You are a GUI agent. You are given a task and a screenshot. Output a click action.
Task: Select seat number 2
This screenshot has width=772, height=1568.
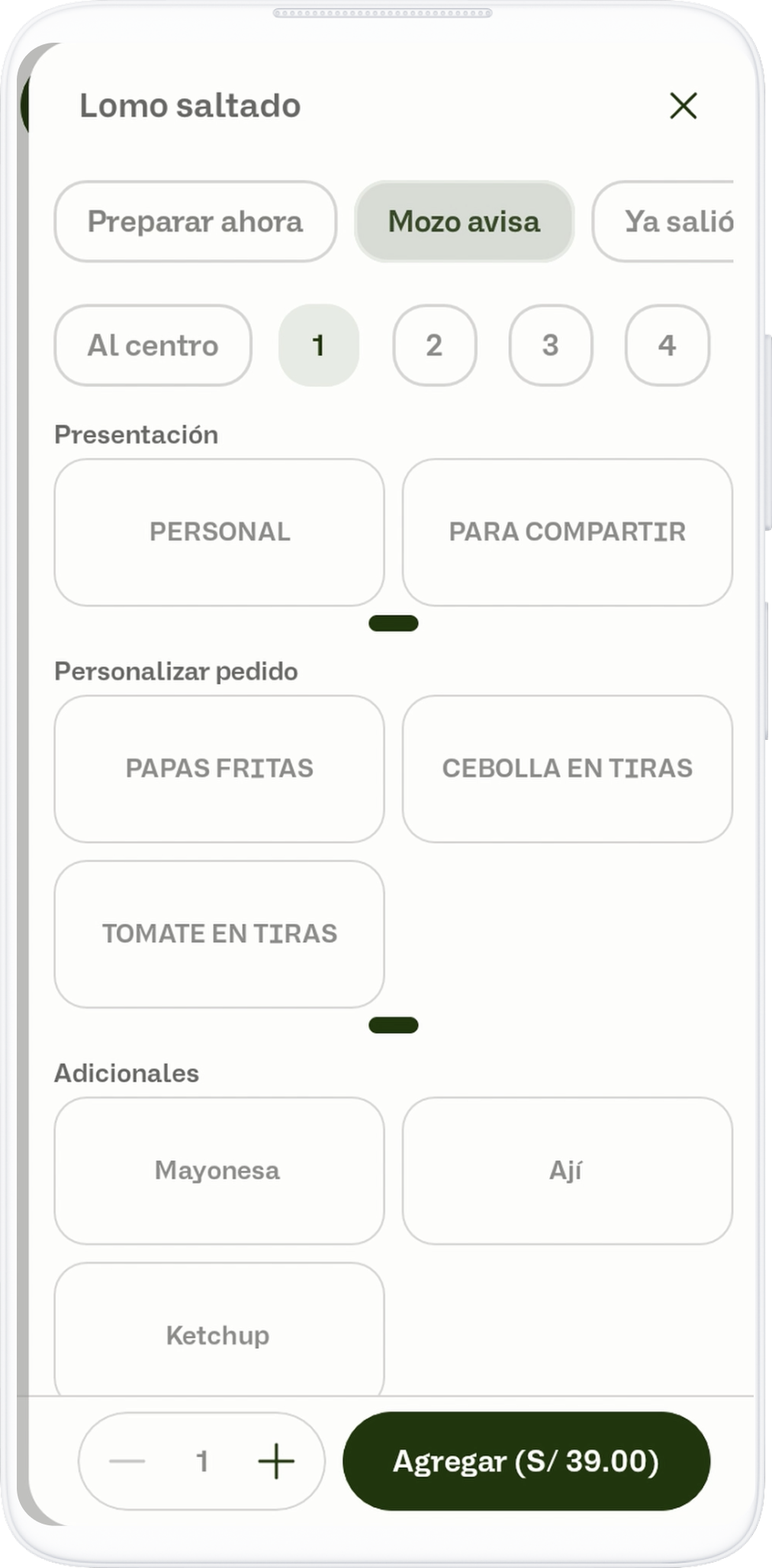[x=434, y=345]
